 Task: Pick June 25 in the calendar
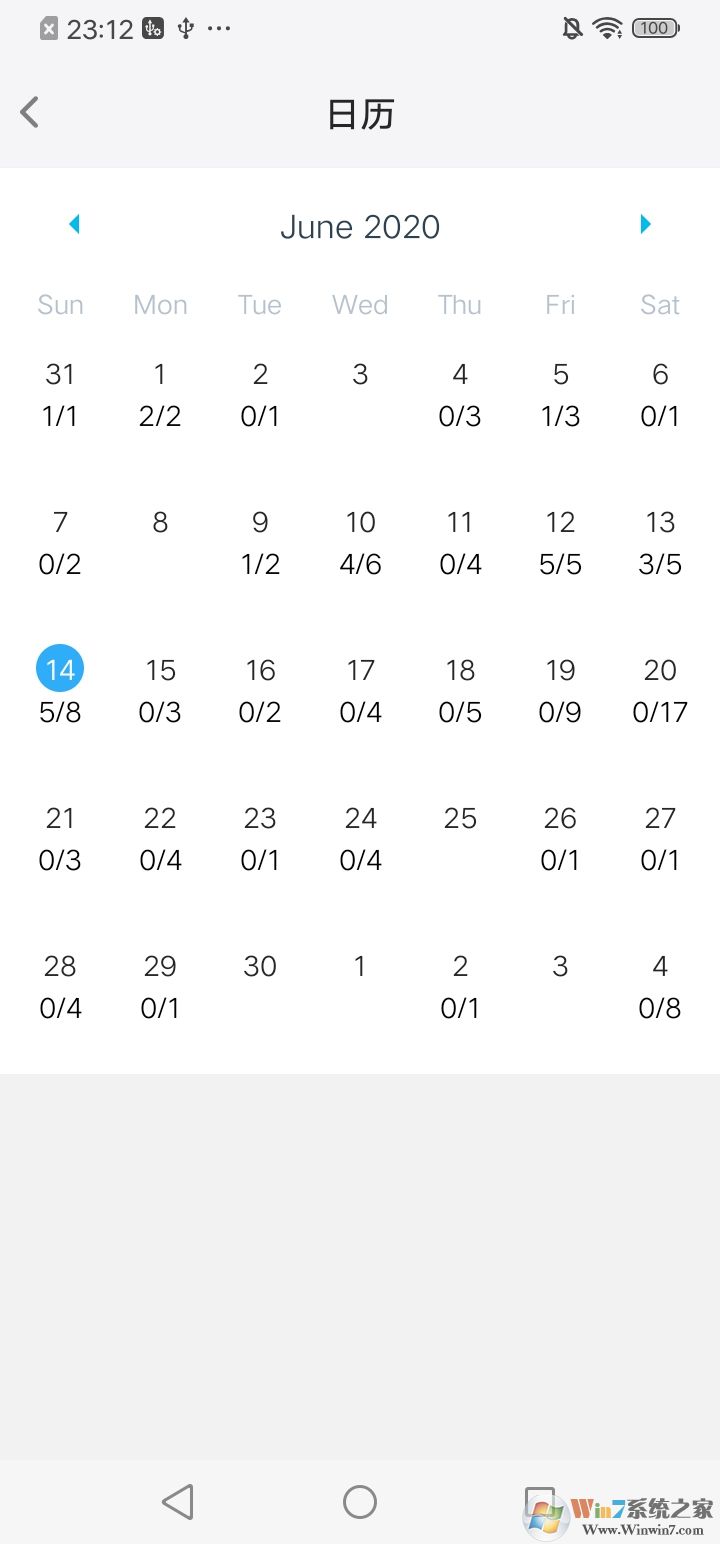(460, 819)
